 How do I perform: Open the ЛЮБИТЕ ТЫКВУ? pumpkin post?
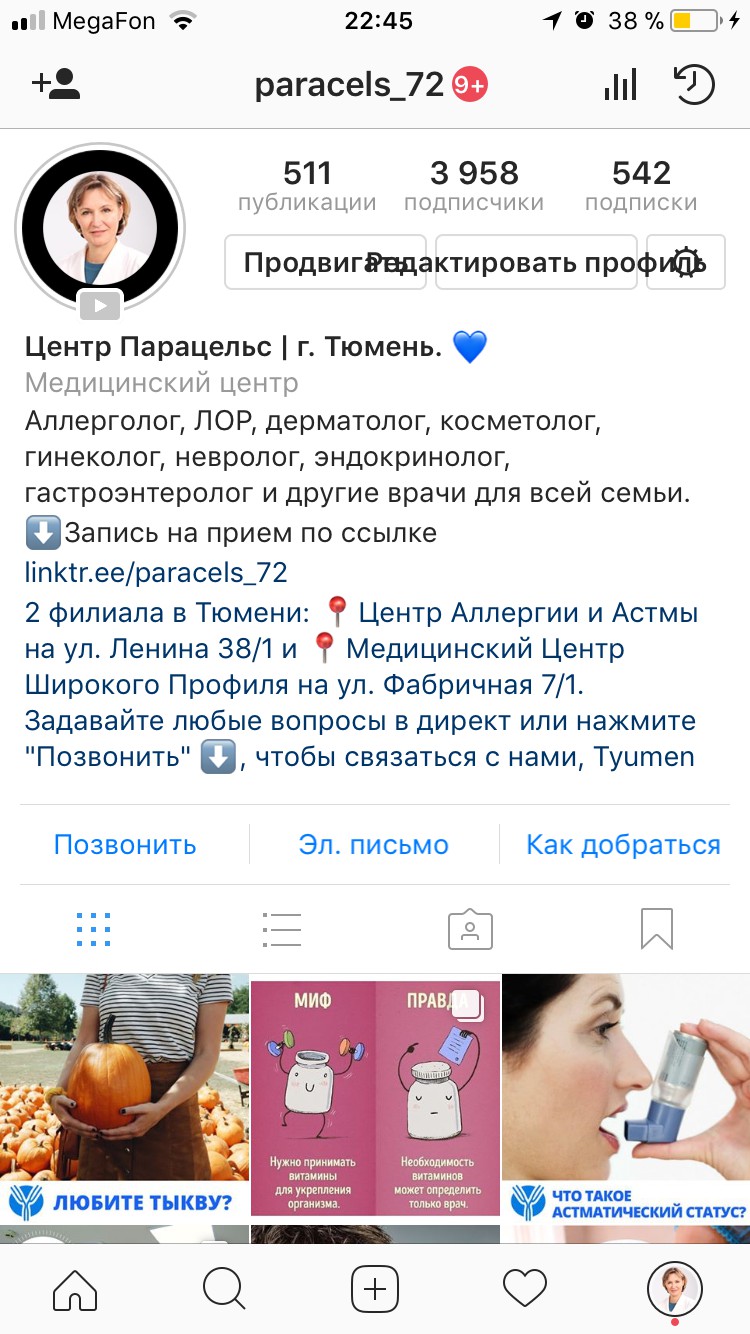pos(123,1095)
